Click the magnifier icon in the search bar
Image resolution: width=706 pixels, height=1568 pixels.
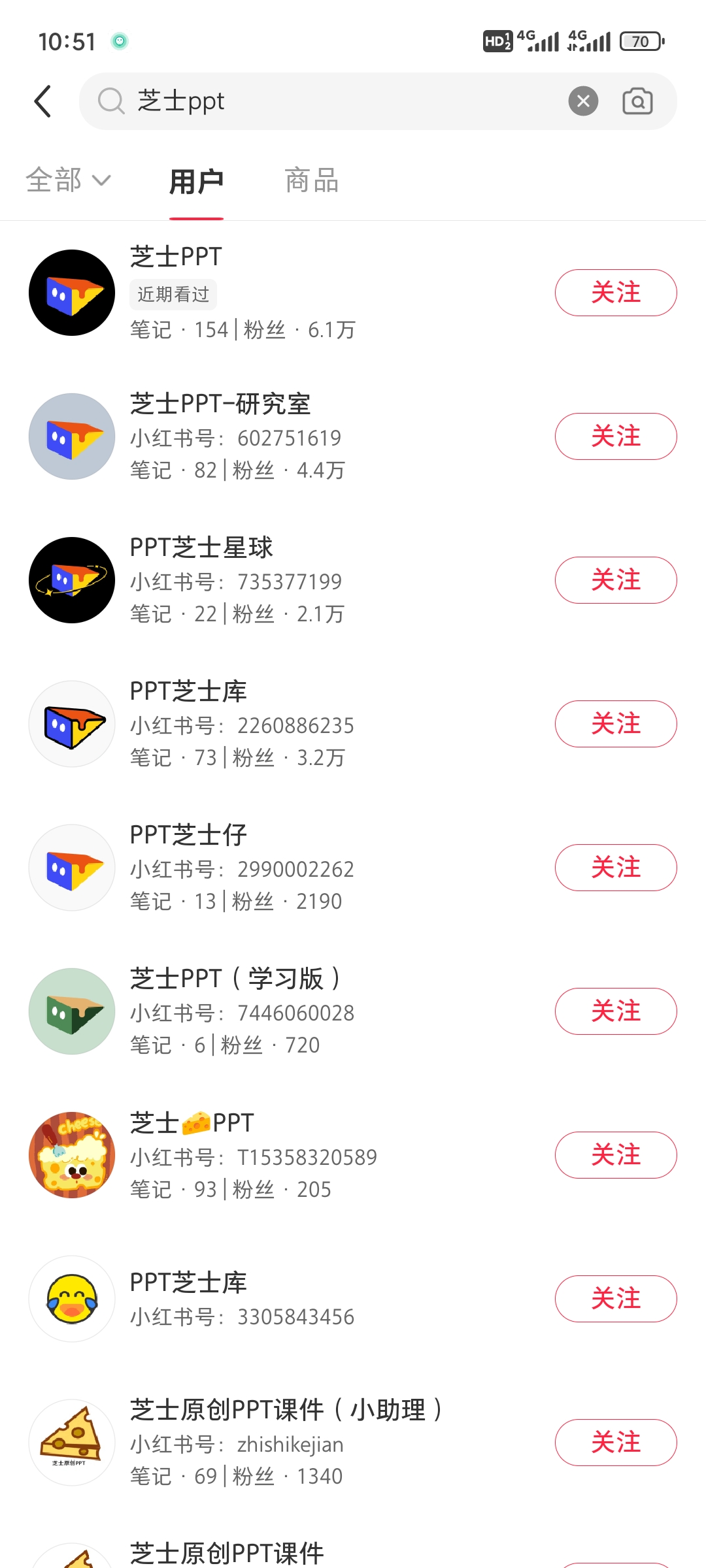point(111,101)
